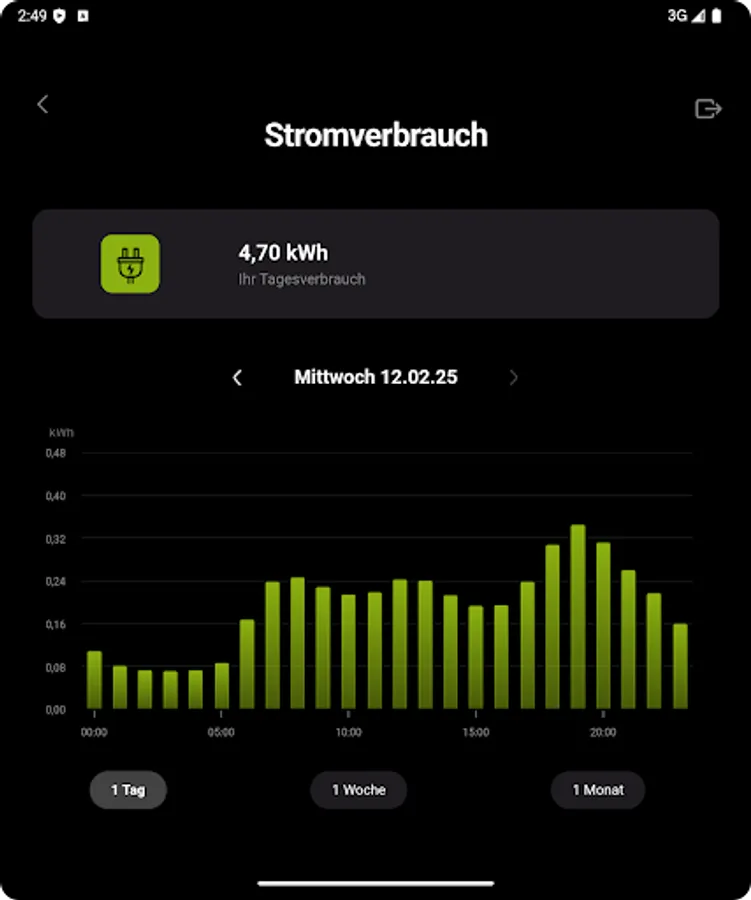Image resolution: width=751 pixels, height=900 pixels.
Task: Tap the small notification icon beside the shield
Action: click(86, 15)
